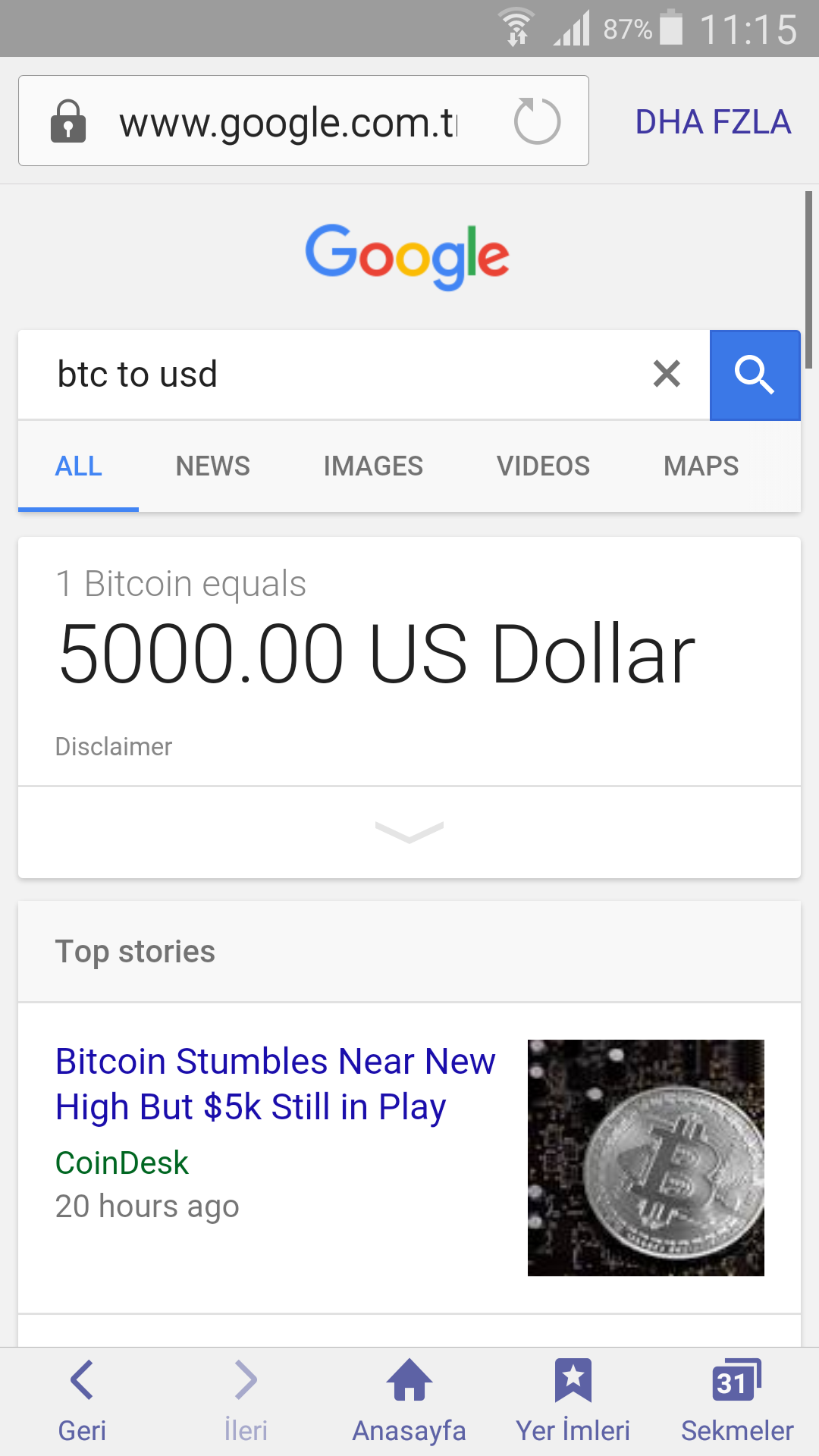Viewport: 819px width, 1456px height.
Task: Switch to the Videos tab
Action: (543, 466)
